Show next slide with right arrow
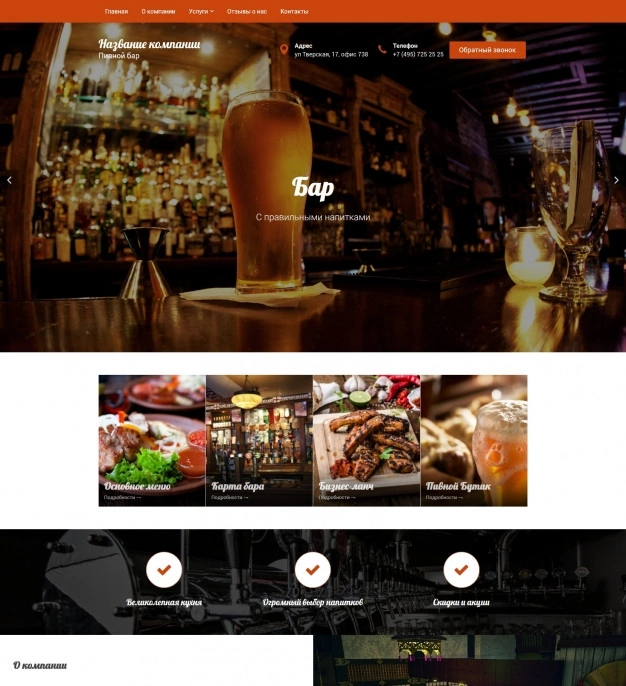The image size is (626, 686). tap(616, 180)
